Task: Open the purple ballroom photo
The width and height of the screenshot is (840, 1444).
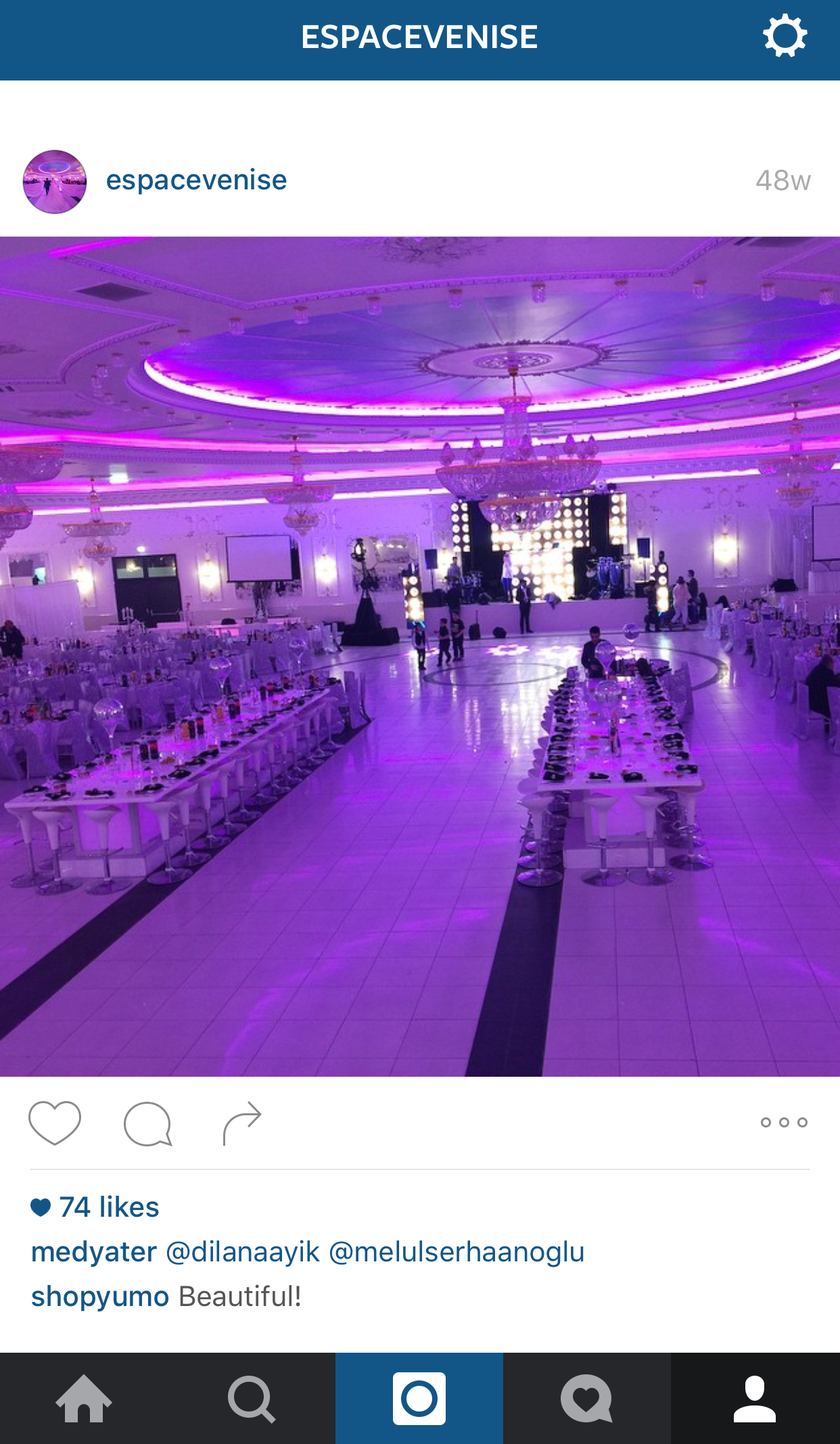Action: click(420, 656)
